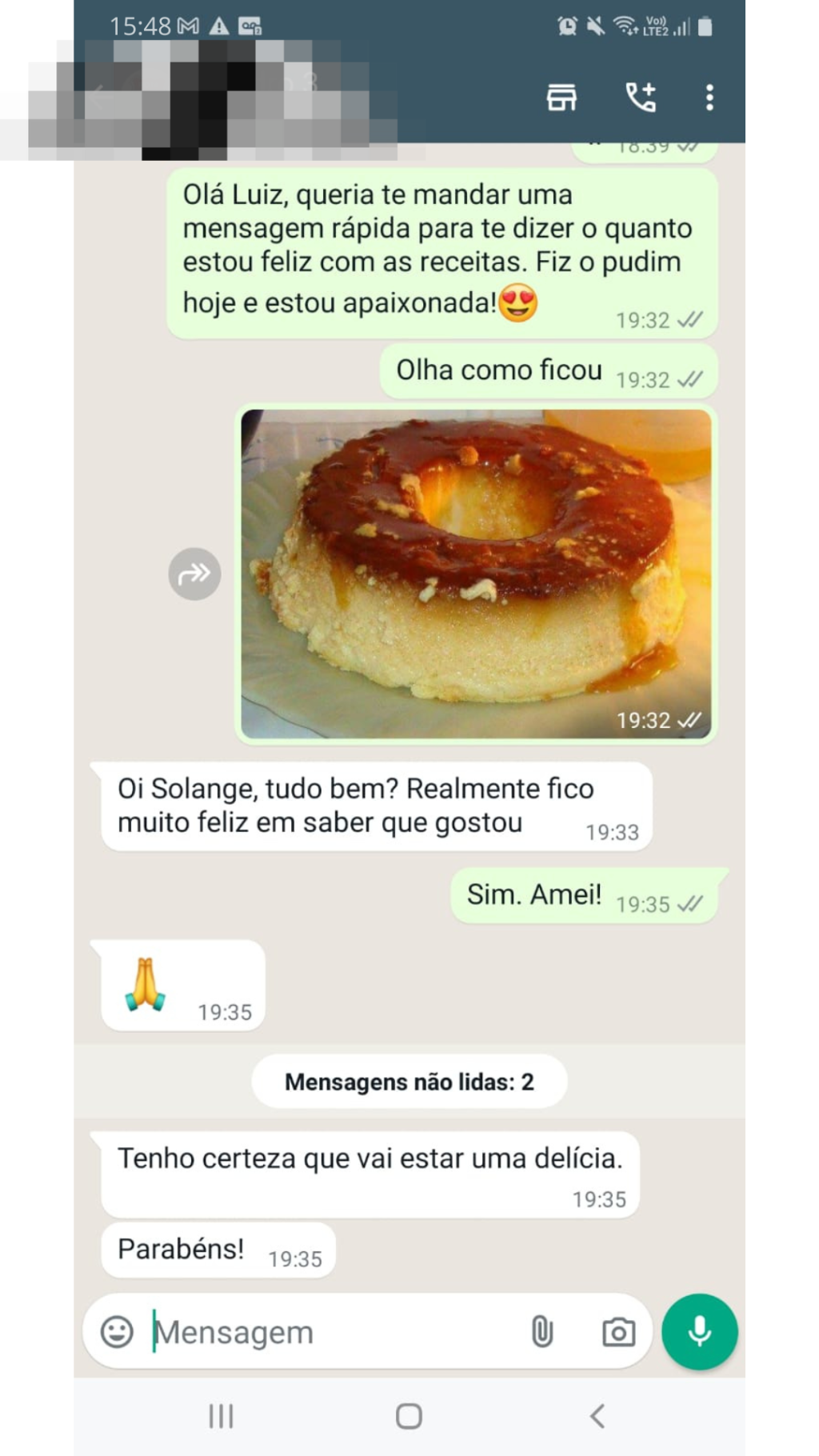Viewport: 819px width, 1456px height.
Task: Record a voice message with the microphone
Action: click(700, 1332)
